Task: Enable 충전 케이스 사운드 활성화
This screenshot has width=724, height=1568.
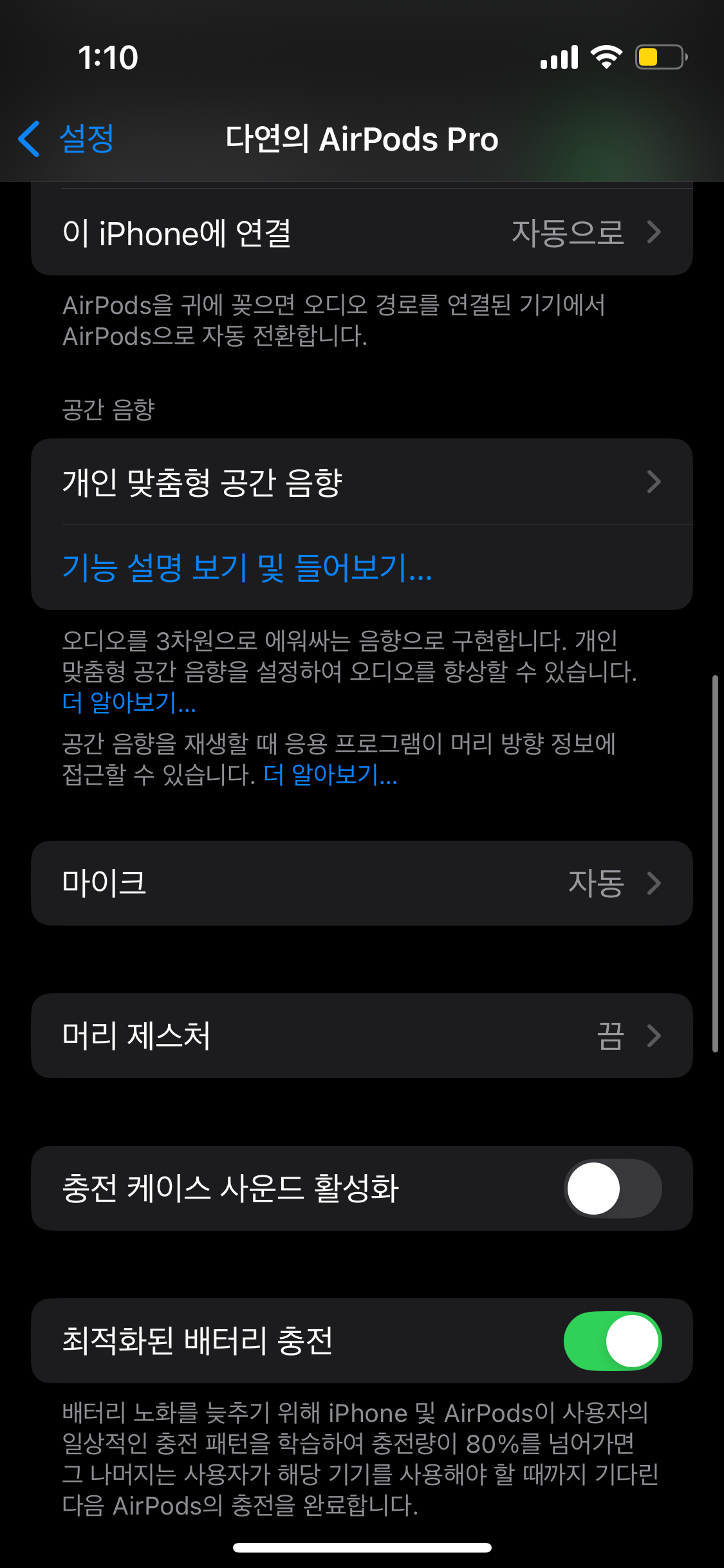Action: click(x=612, y=1188)
